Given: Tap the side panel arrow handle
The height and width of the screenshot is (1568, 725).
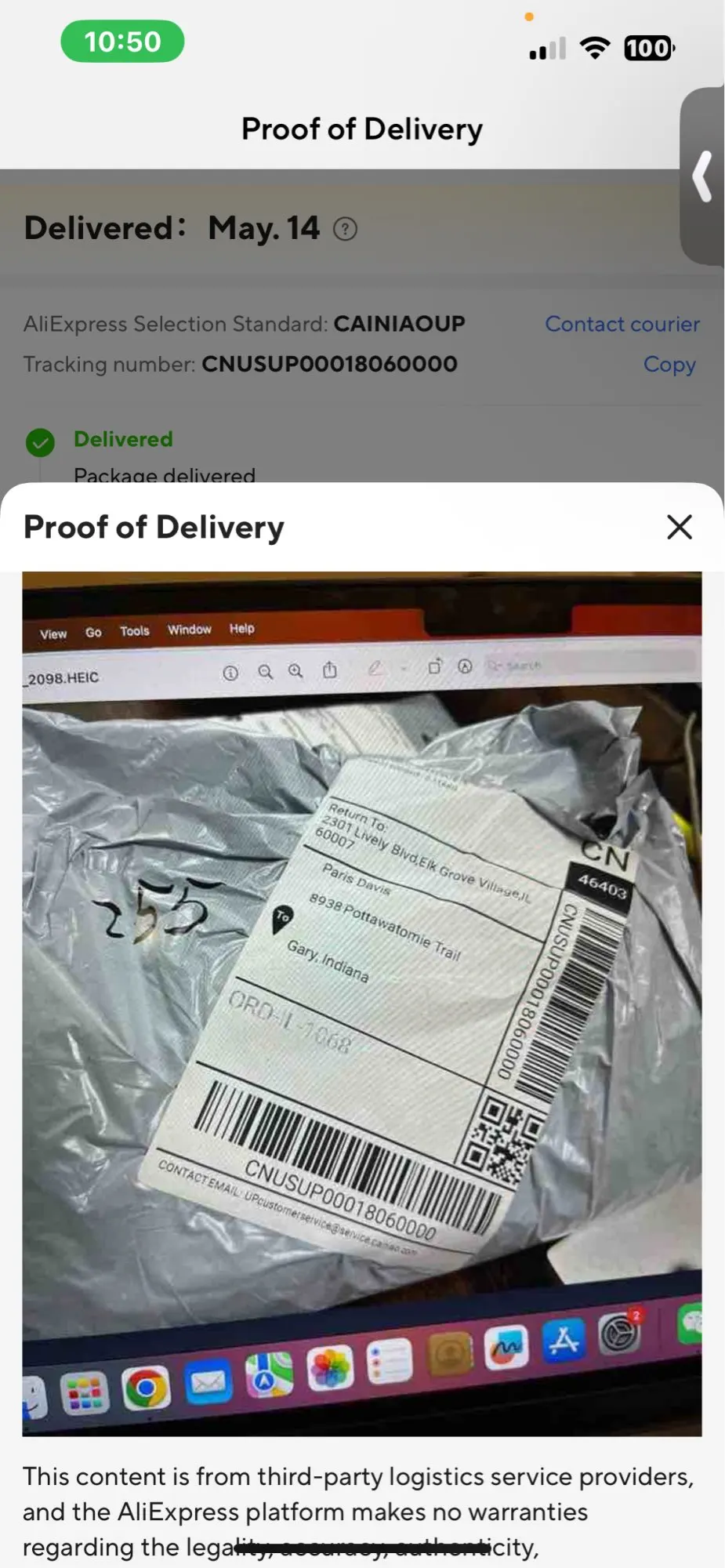Looking at the screenshot, I should click(702, 176).
